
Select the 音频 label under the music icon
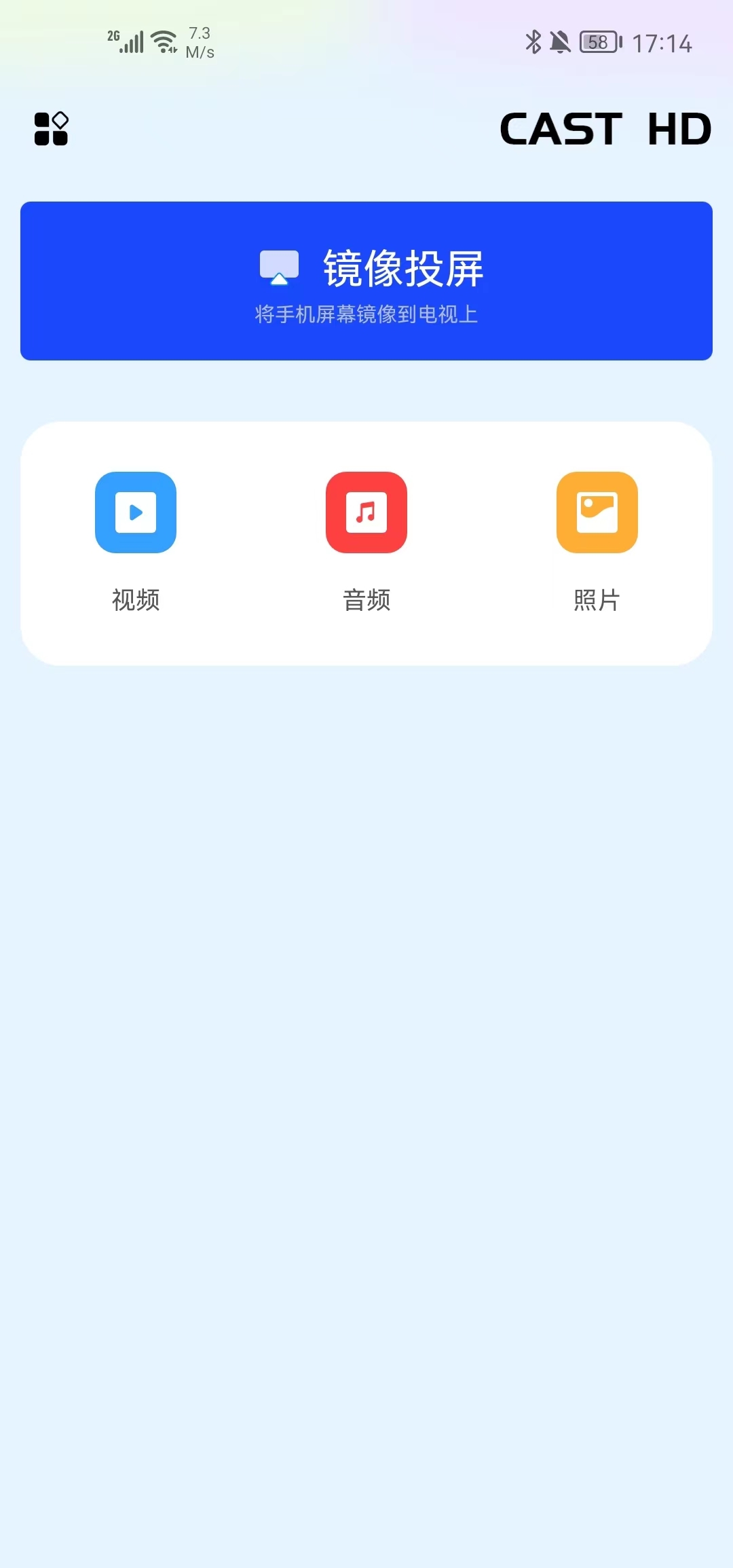366,599
